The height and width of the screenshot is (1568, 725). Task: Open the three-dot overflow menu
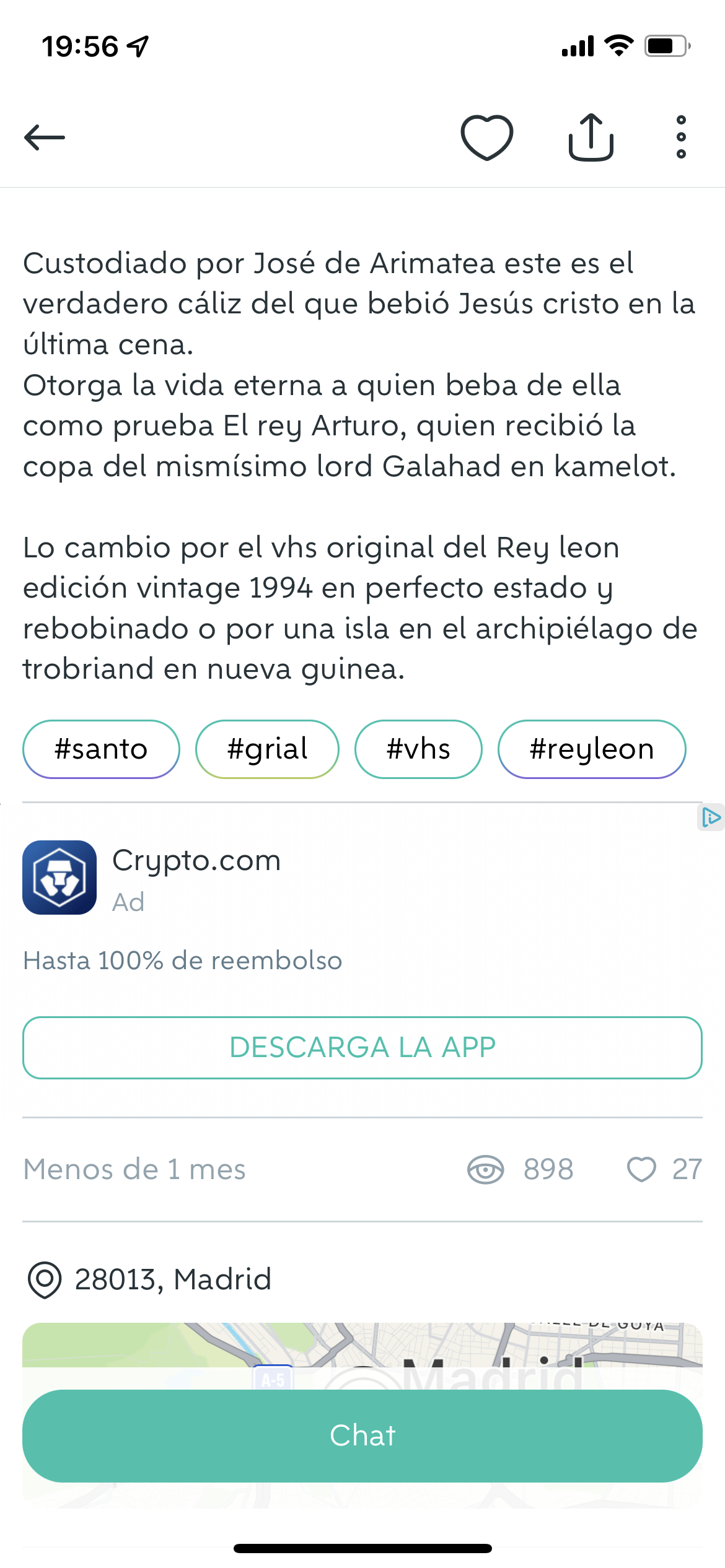[x=681, y=137]
